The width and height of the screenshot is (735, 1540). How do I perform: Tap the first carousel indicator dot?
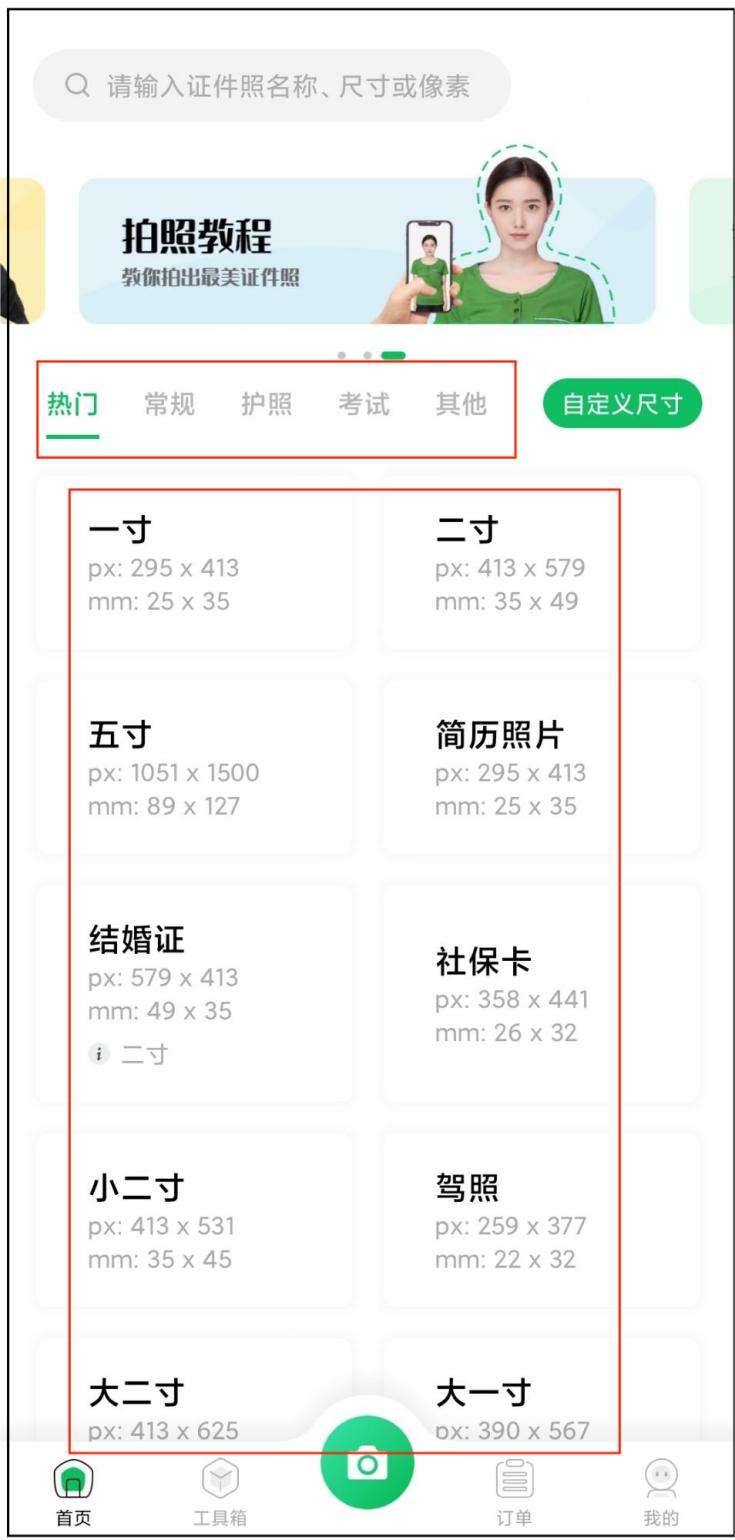point(340,353)
